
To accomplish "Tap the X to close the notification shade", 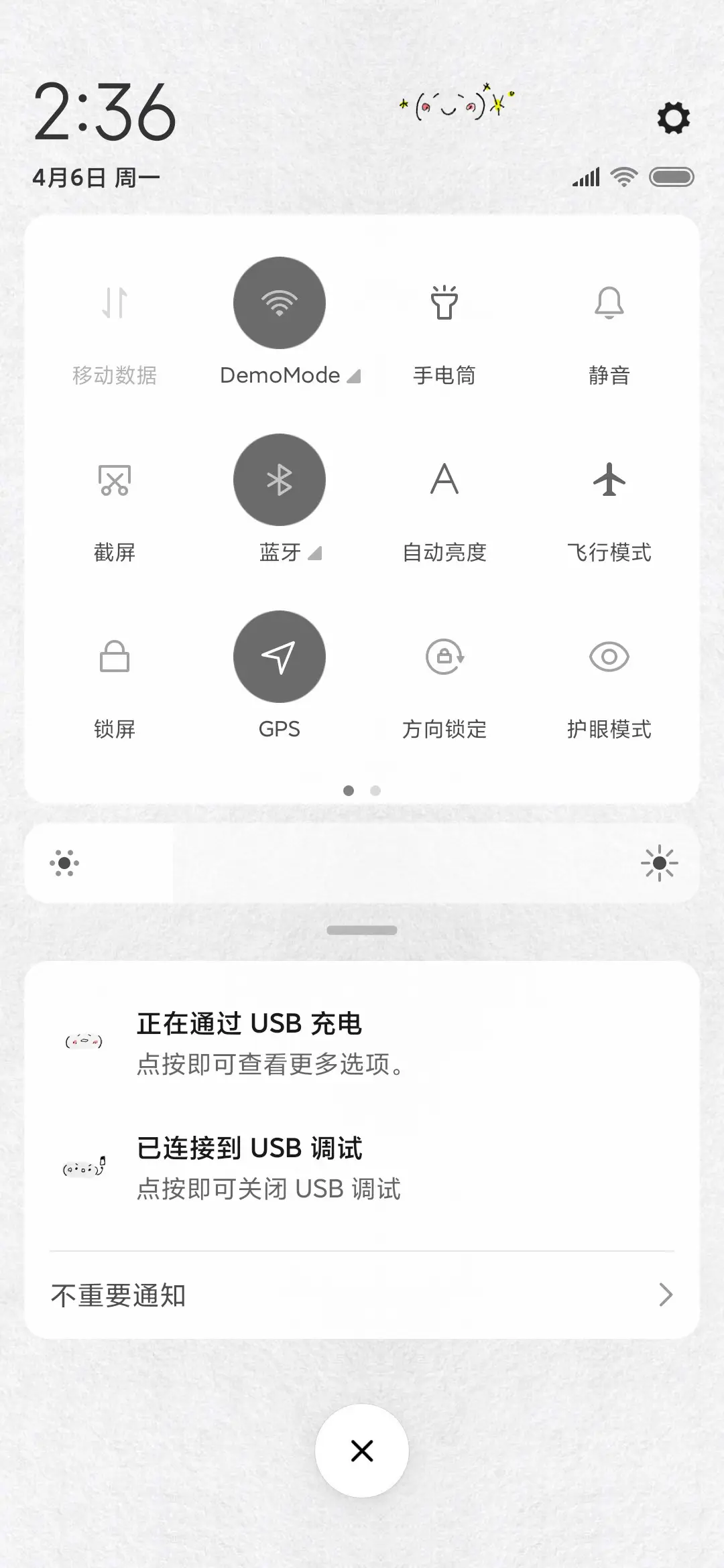I will pos(362,1451).
